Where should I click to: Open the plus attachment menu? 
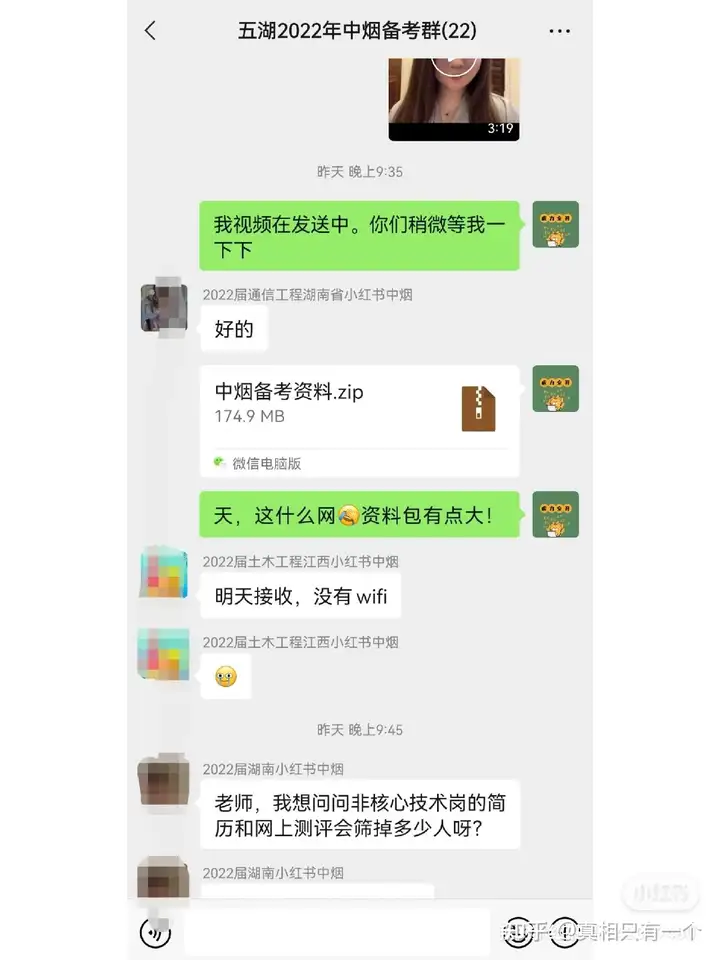[566, 932]
